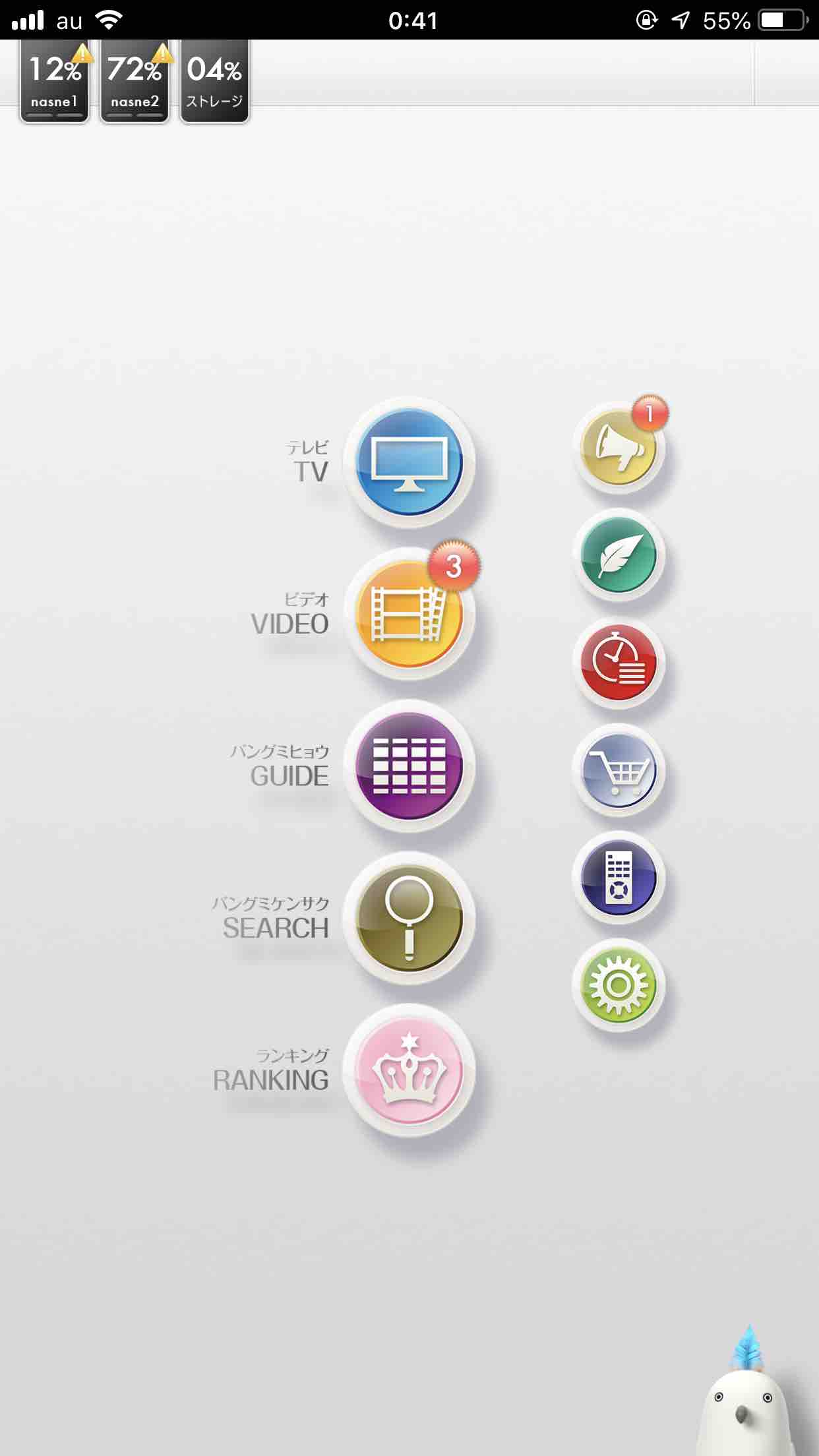Open the megaphone announcements icon

click(x=619, y=447)
